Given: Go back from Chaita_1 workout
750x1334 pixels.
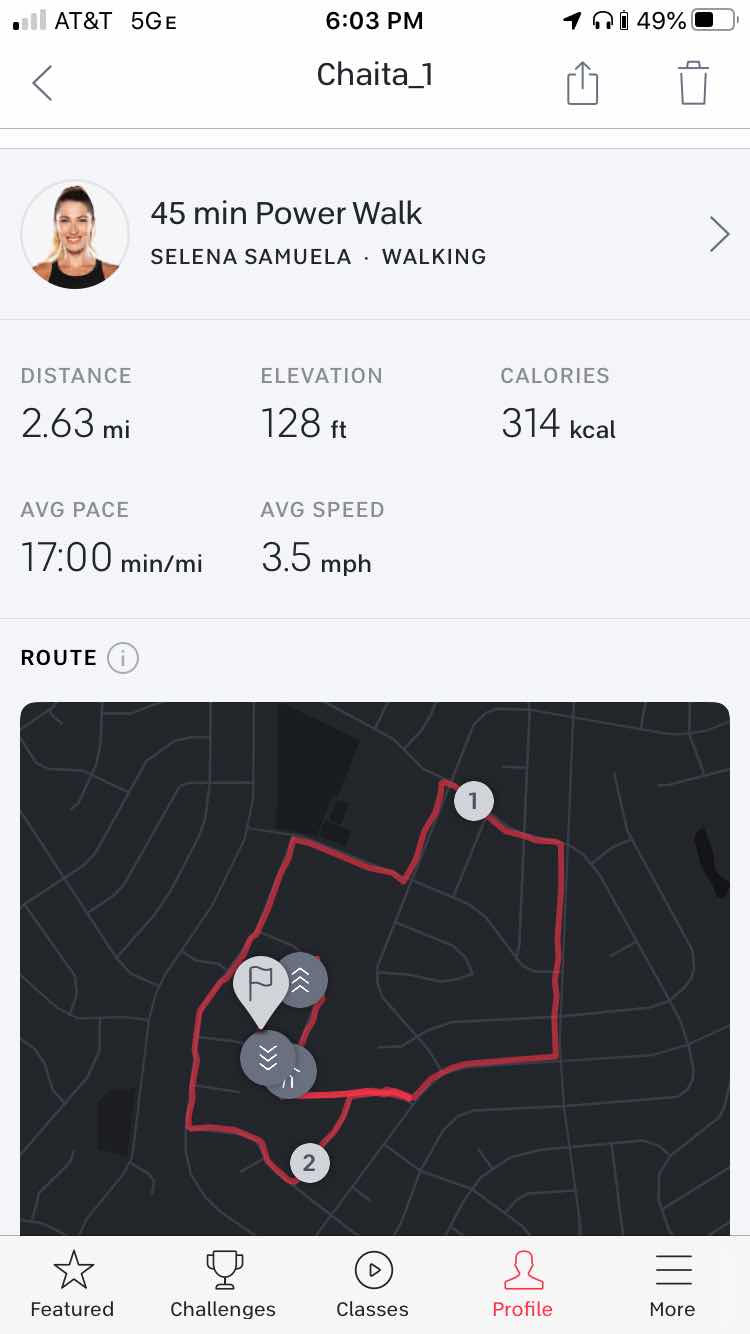Looking at the screenshot, I should click(42, 82).
